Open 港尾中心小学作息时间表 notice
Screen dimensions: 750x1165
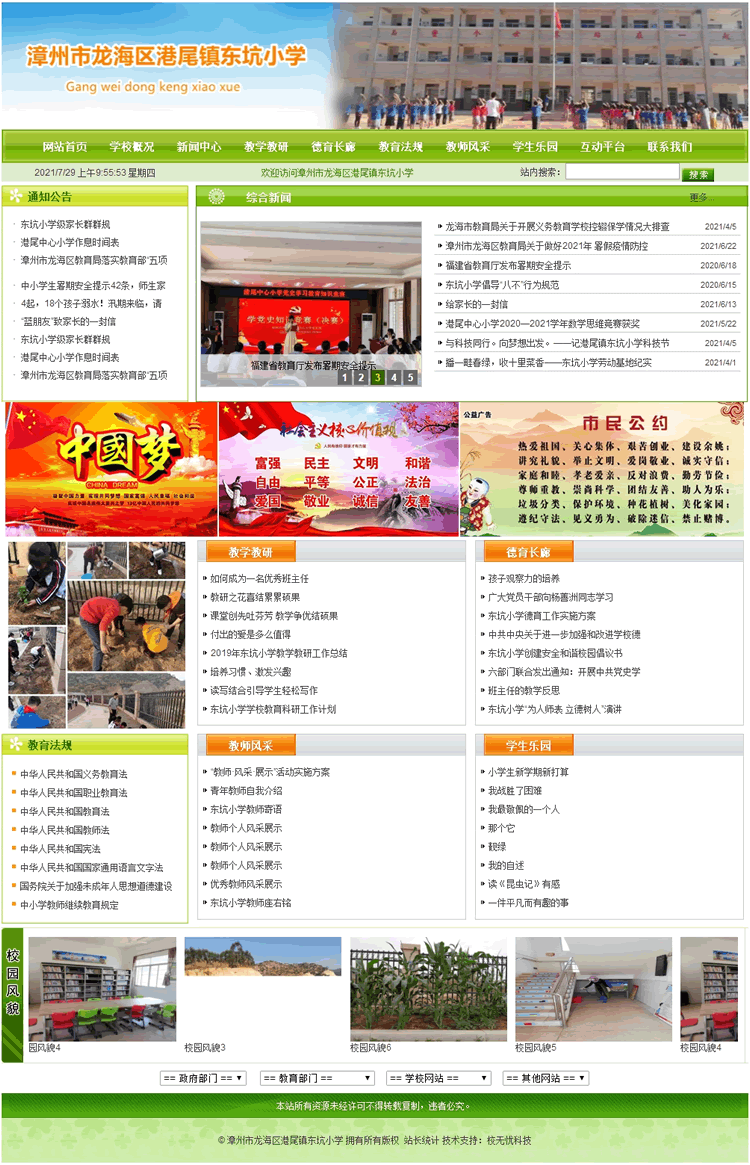tap(70, 242)
